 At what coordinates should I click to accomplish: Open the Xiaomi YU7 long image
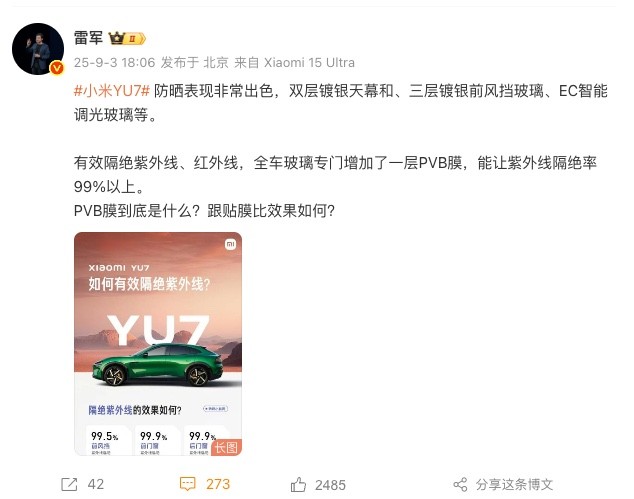[x=158, y=344]
